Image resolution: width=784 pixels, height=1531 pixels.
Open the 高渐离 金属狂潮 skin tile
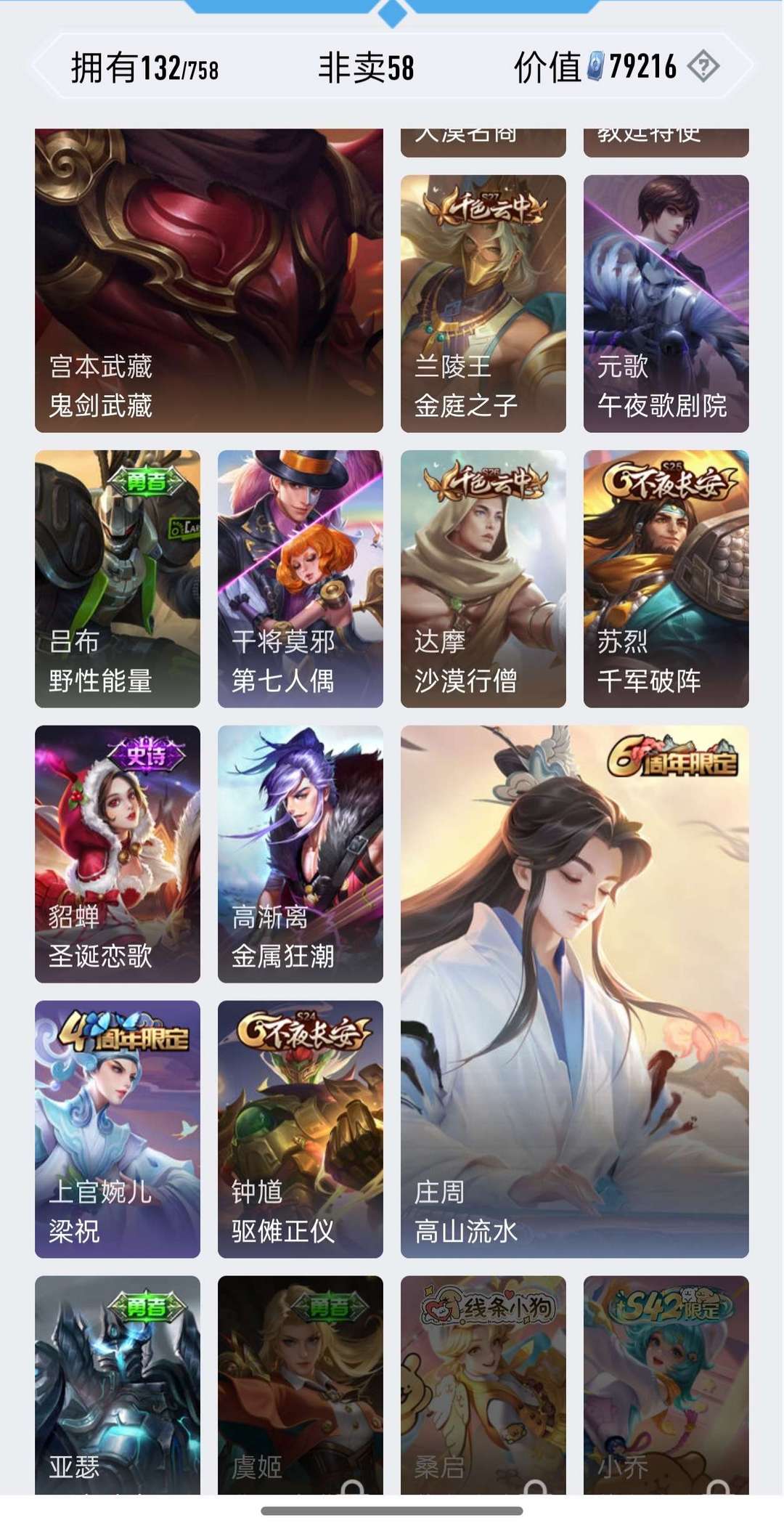(300, 853)
